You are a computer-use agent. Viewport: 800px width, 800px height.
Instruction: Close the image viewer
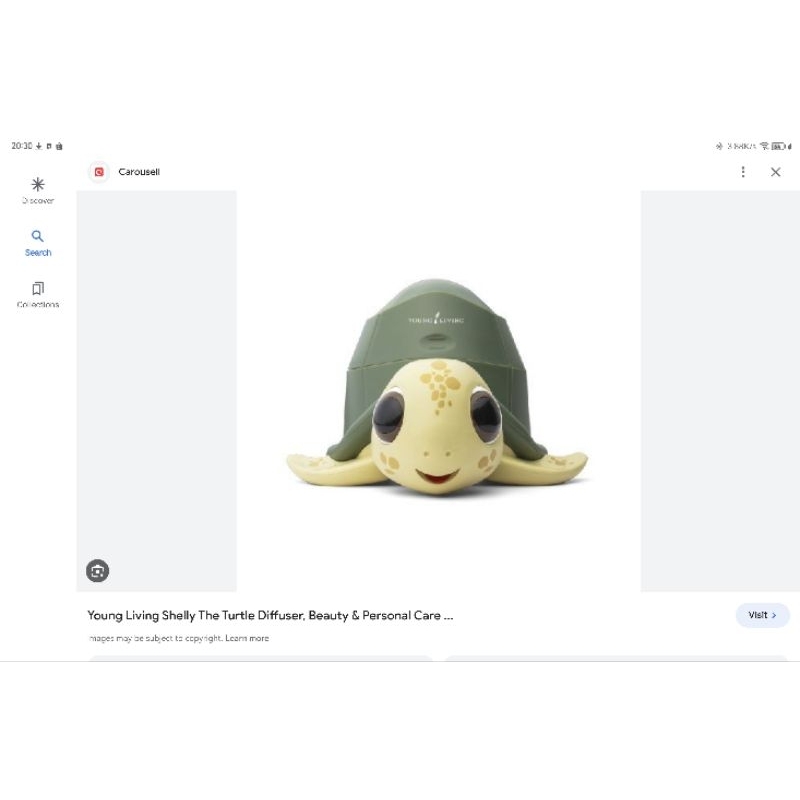click(x=776, y=172)
